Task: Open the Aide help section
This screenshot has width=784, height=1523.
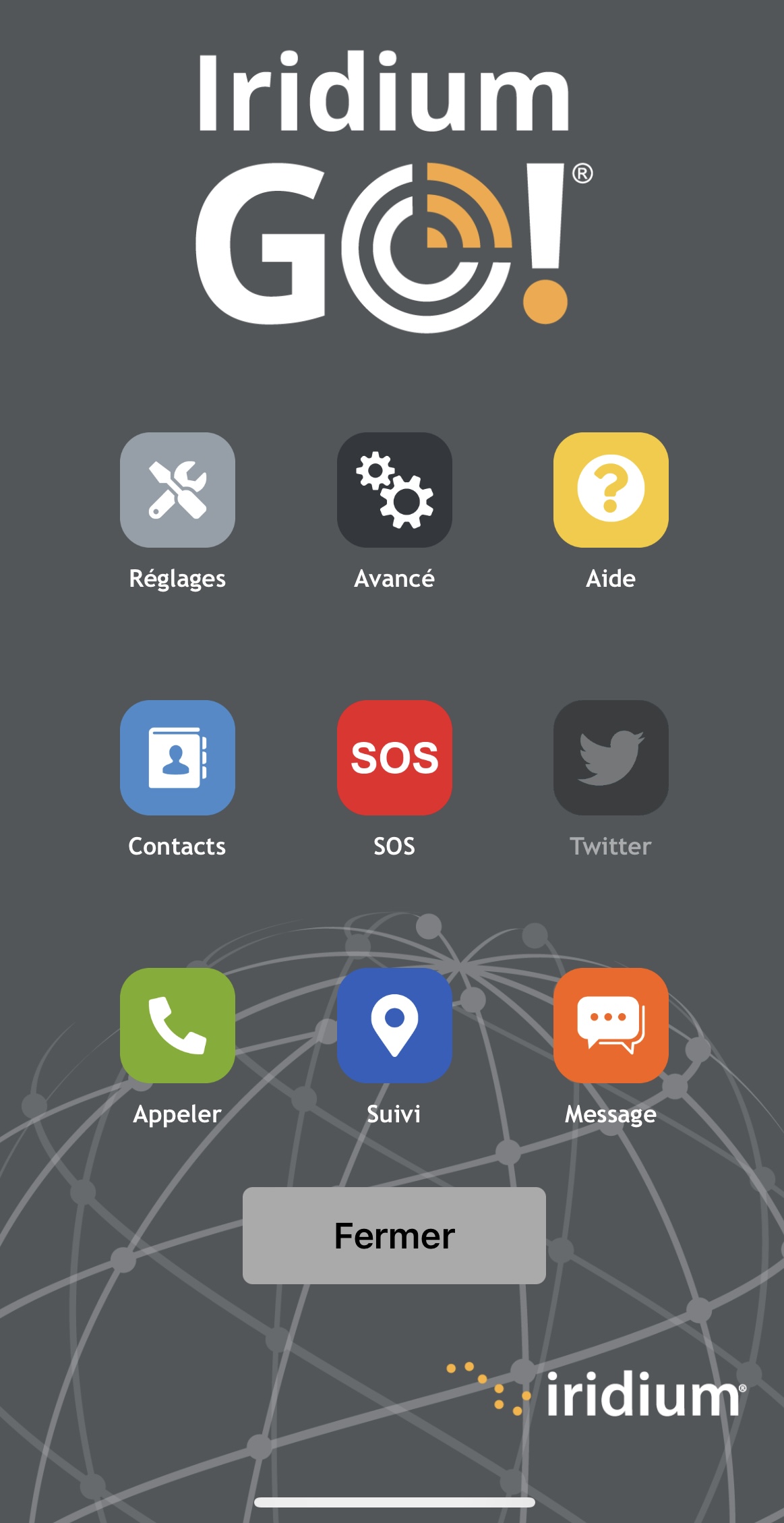Action: click(611, 490)
